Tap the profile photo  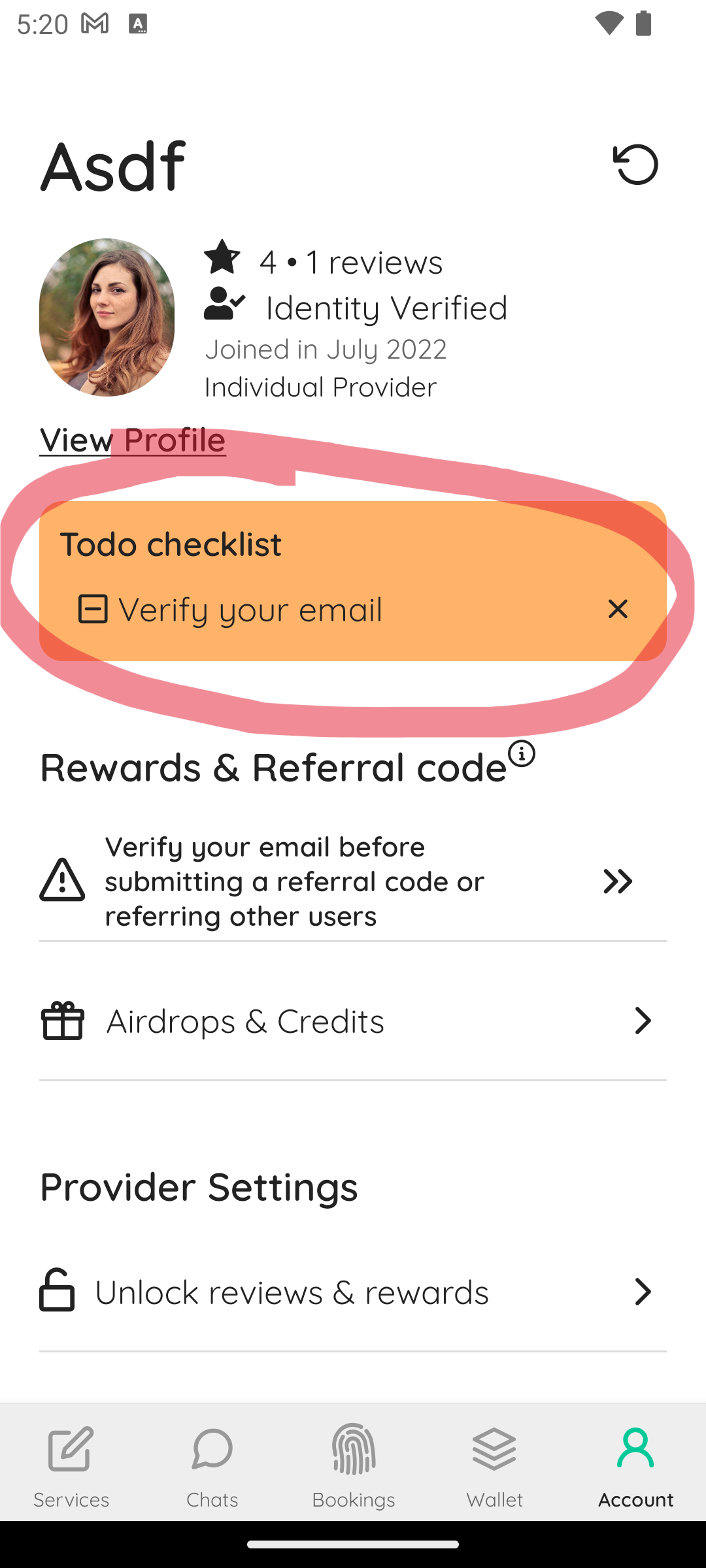(107, 317)
